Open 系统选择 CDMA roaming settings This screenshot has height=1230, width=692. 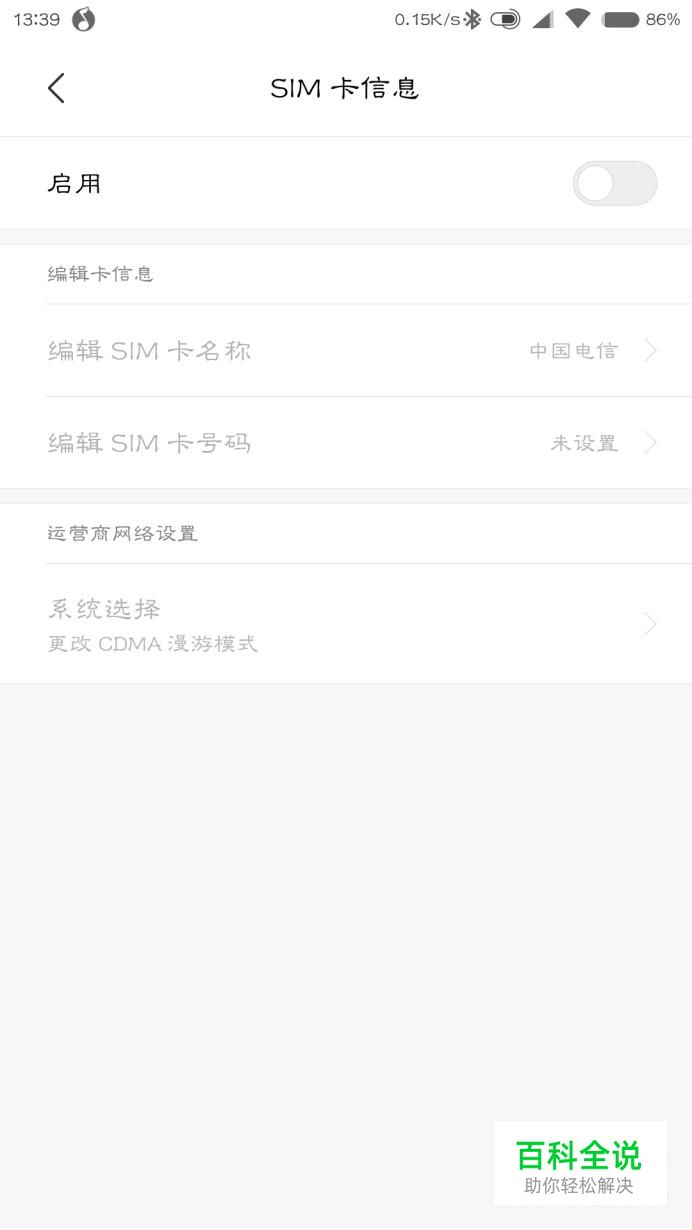coord(346,624)
